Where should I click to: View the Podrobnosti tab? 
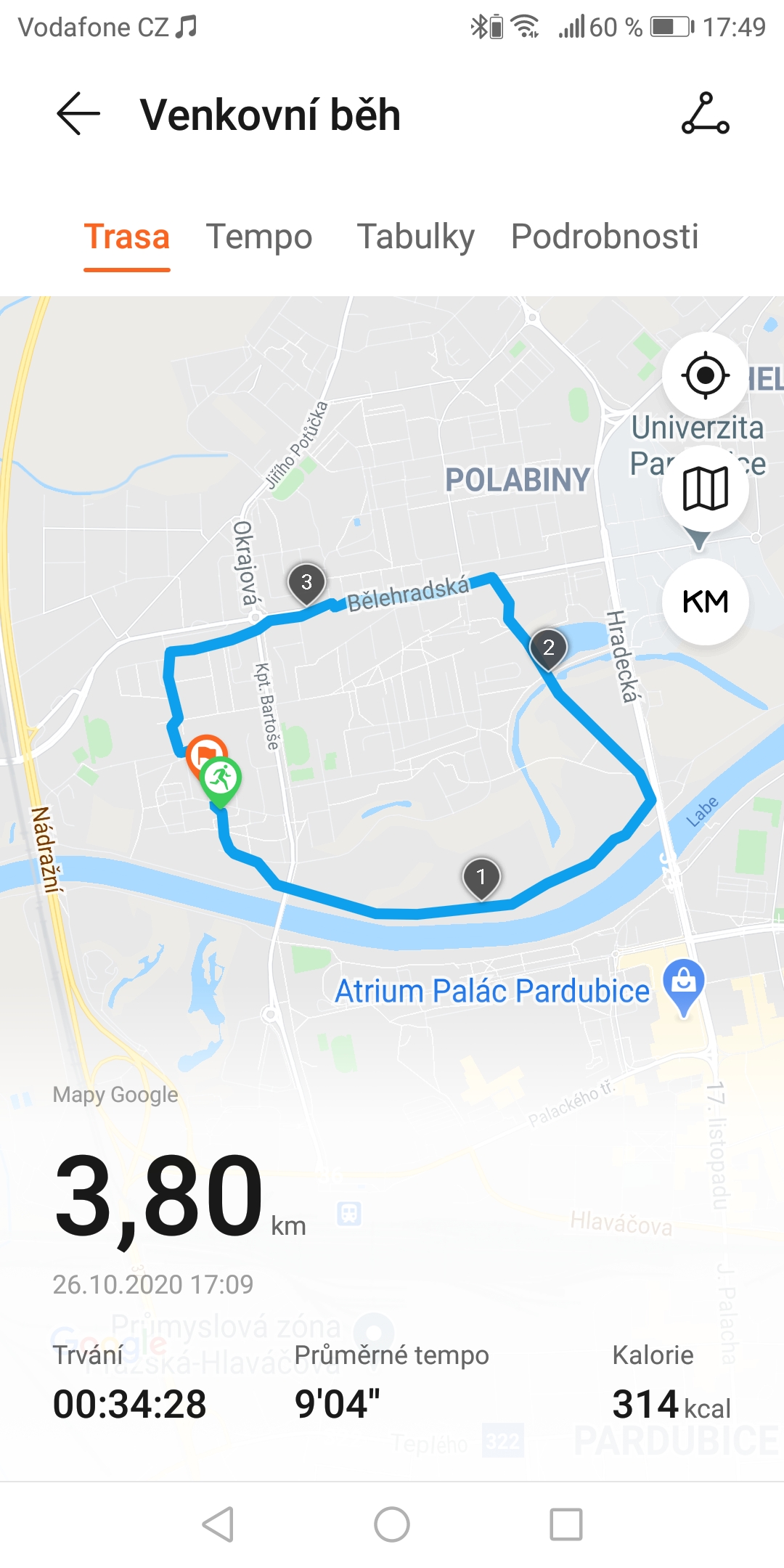pyautogui.click(x=605, y=237)
